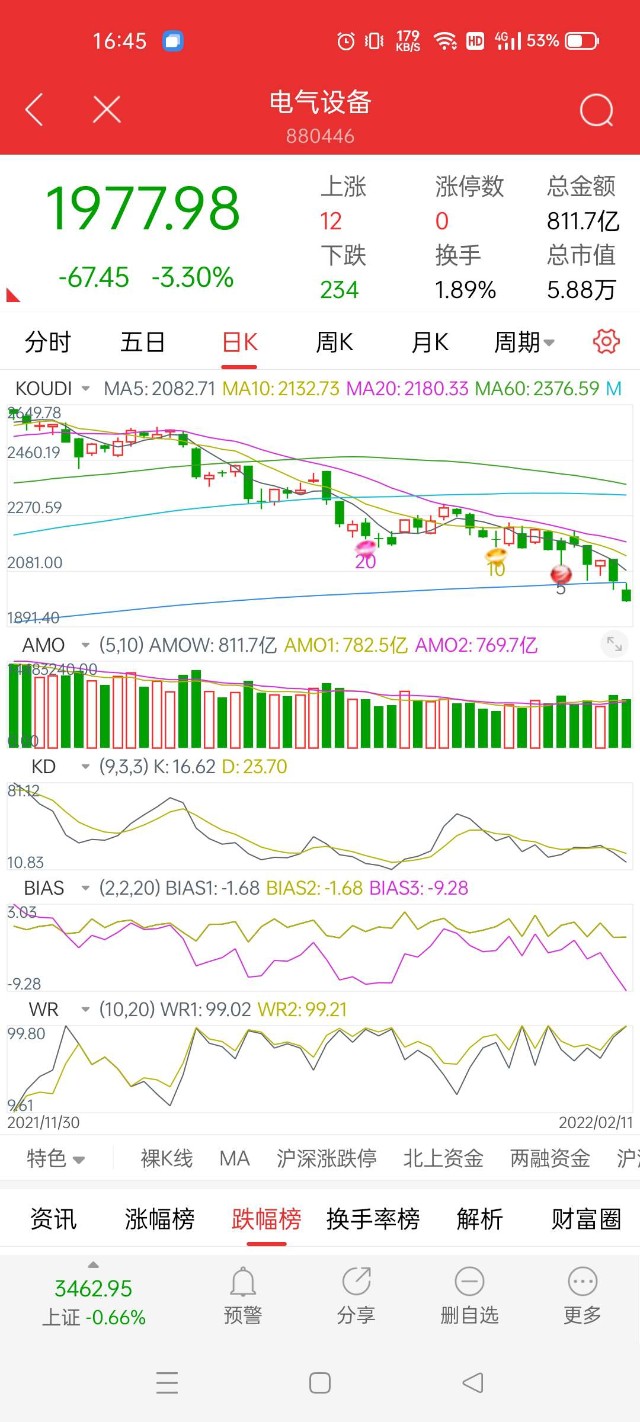Switch to the 涨幅榜 tab

160,1219
